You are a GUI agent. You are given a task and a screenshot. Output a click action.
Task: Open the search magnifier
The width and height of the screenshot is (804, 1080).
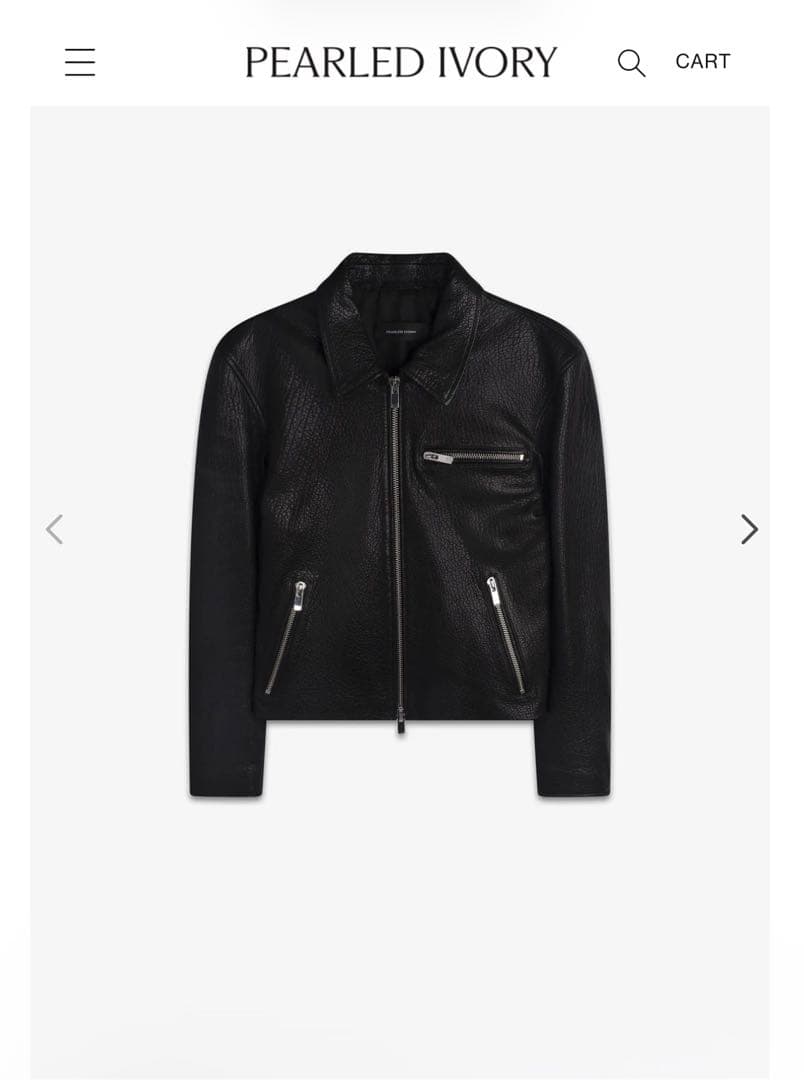tap(631, 63)
